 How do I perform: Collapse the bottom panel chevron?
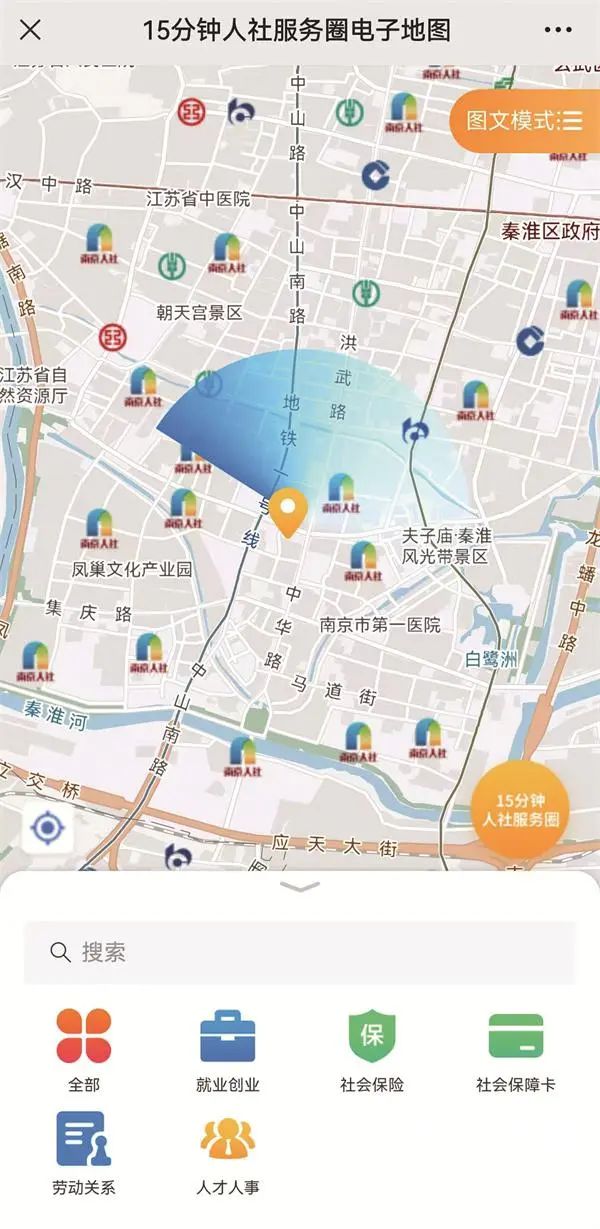tap(300, 887)
